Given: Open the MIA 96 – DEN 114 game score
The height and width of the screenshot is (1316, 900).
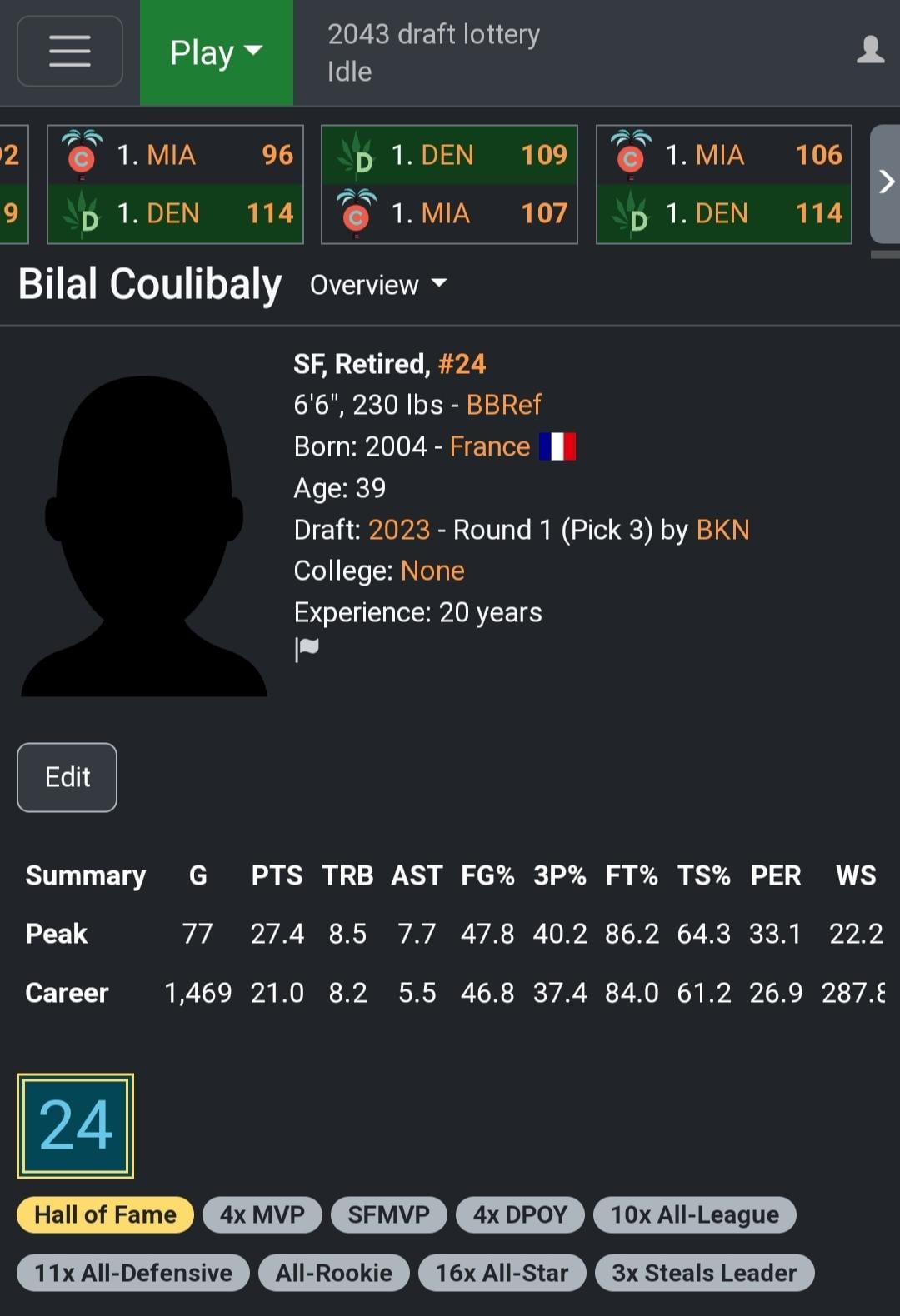Looking at the screenshot, I should (175, 184).
